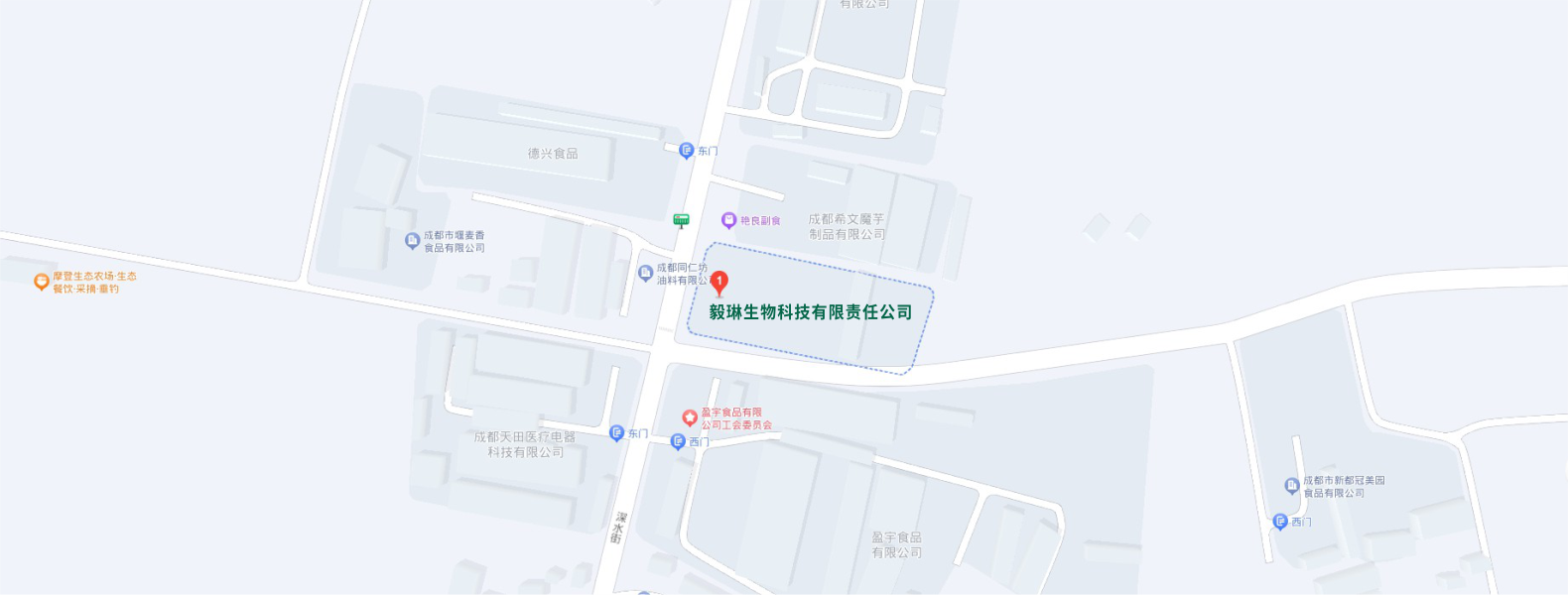Screen dimensions: 1568x595
Task: Select the bus stop icon on 深水街
Action: coord(681,220)
